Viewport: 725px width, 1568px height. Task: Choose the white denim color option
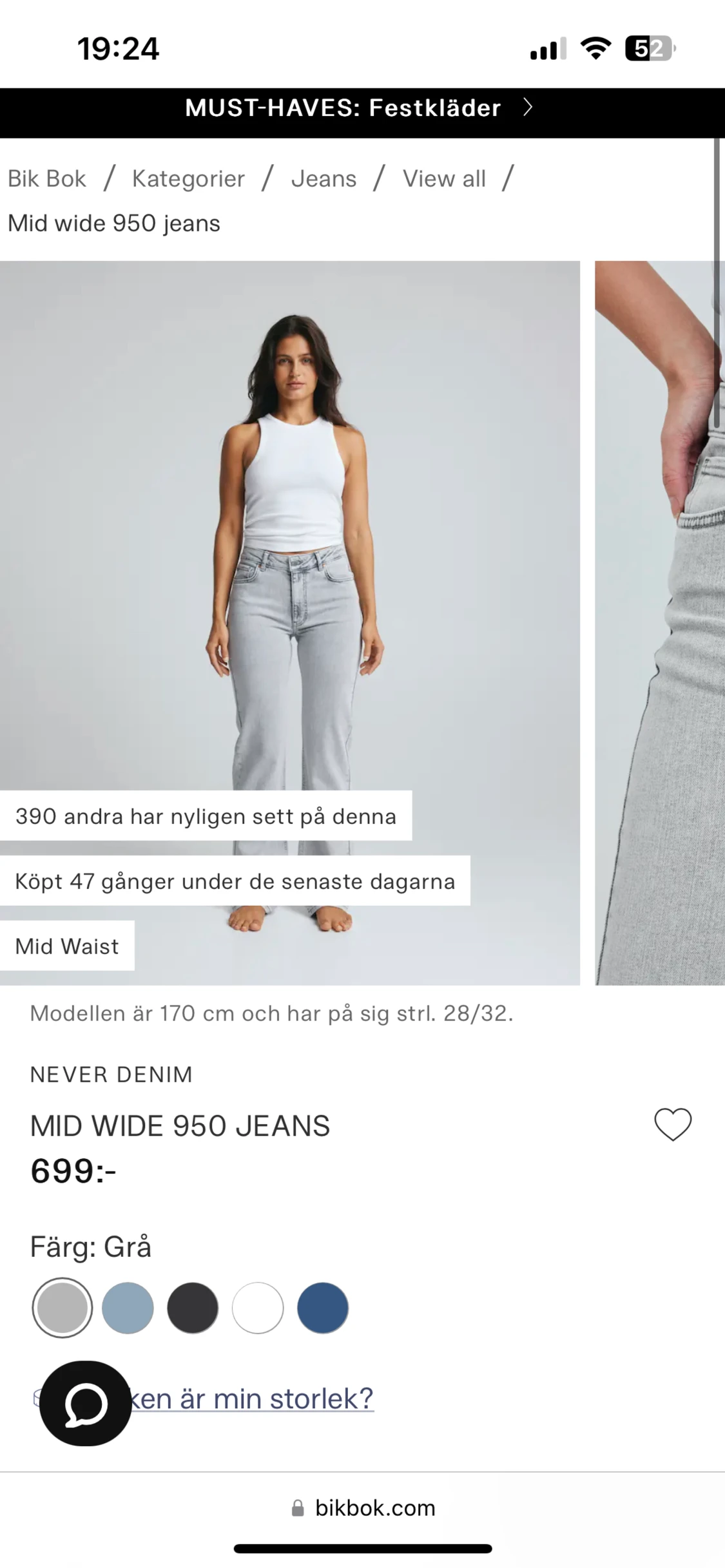coord(257,1306)
